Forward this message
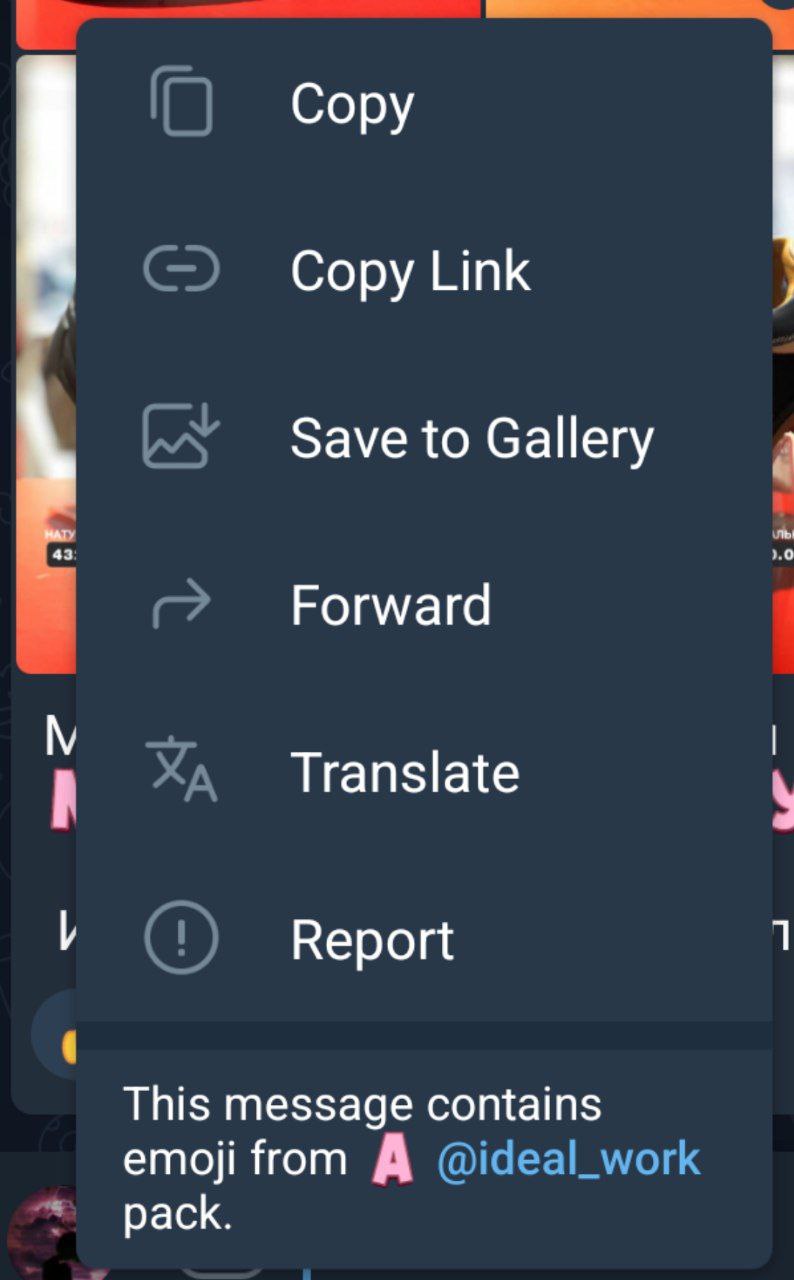The image size is (794, 1280). pos(390,605)
